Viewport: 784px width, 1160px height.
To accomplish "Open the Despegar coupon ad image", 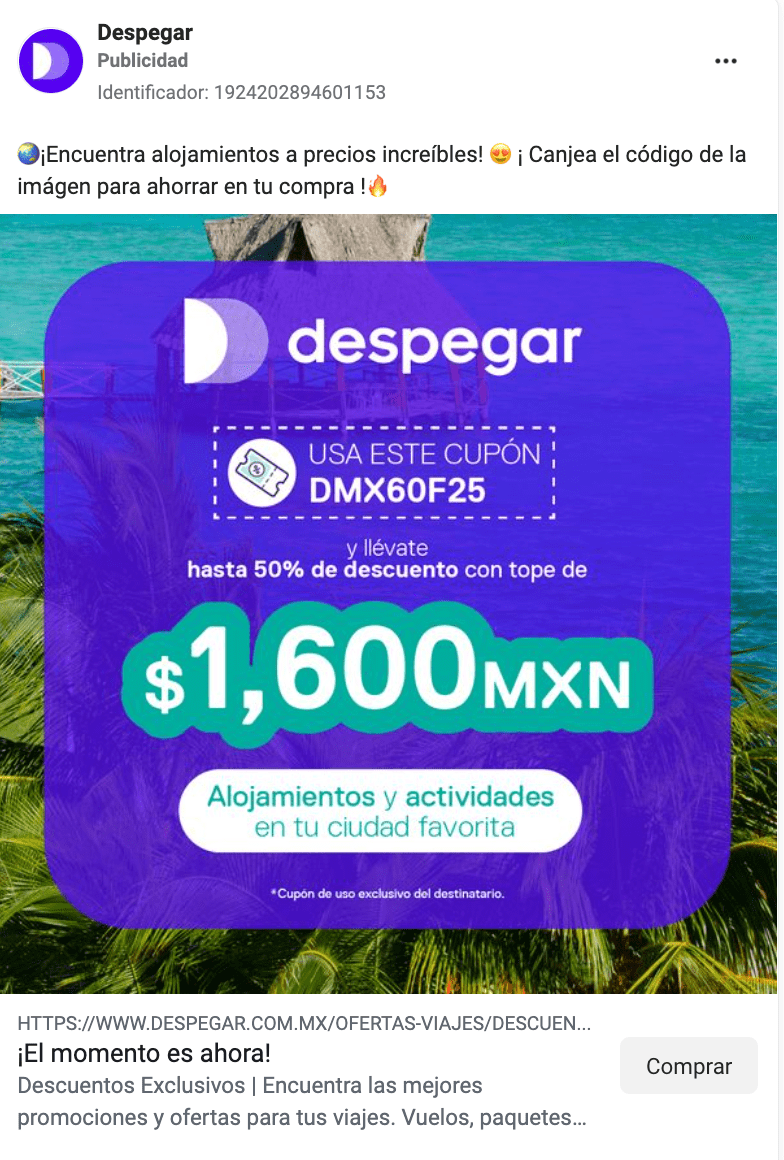I will (x=390, y=603).
